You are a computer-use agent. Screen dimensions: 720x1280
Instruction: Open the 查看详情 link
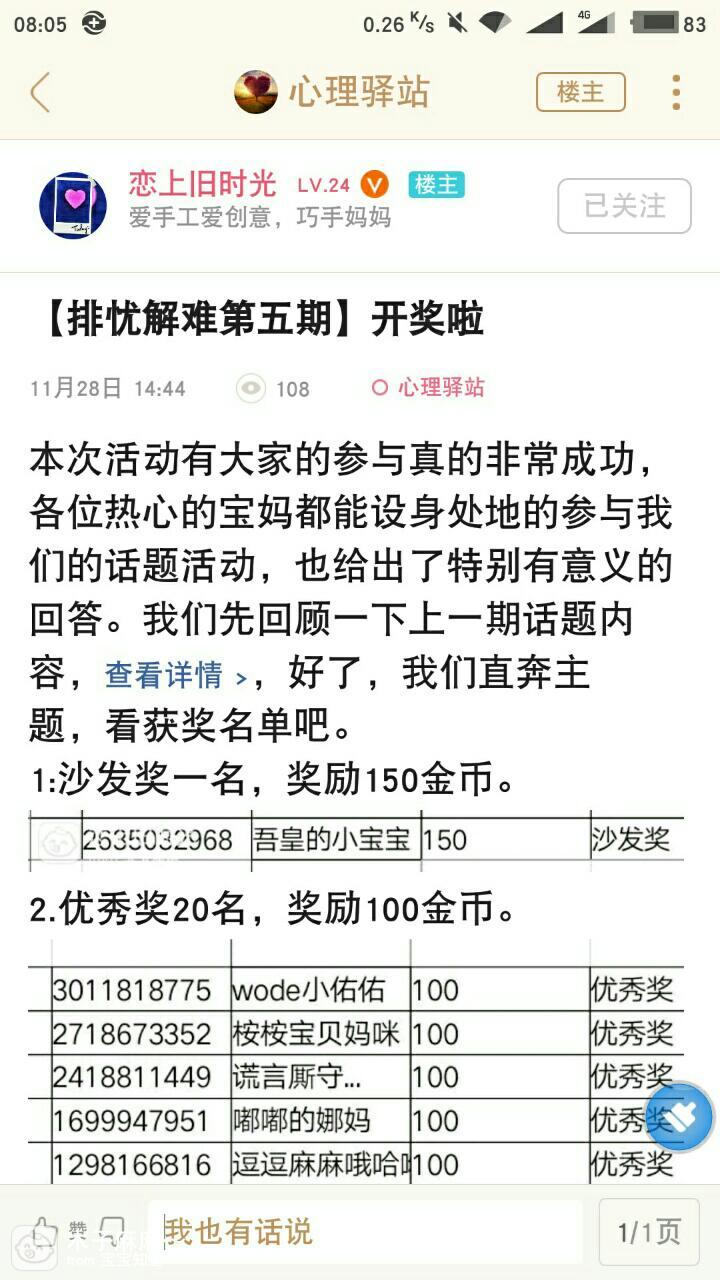pos(175,675)
